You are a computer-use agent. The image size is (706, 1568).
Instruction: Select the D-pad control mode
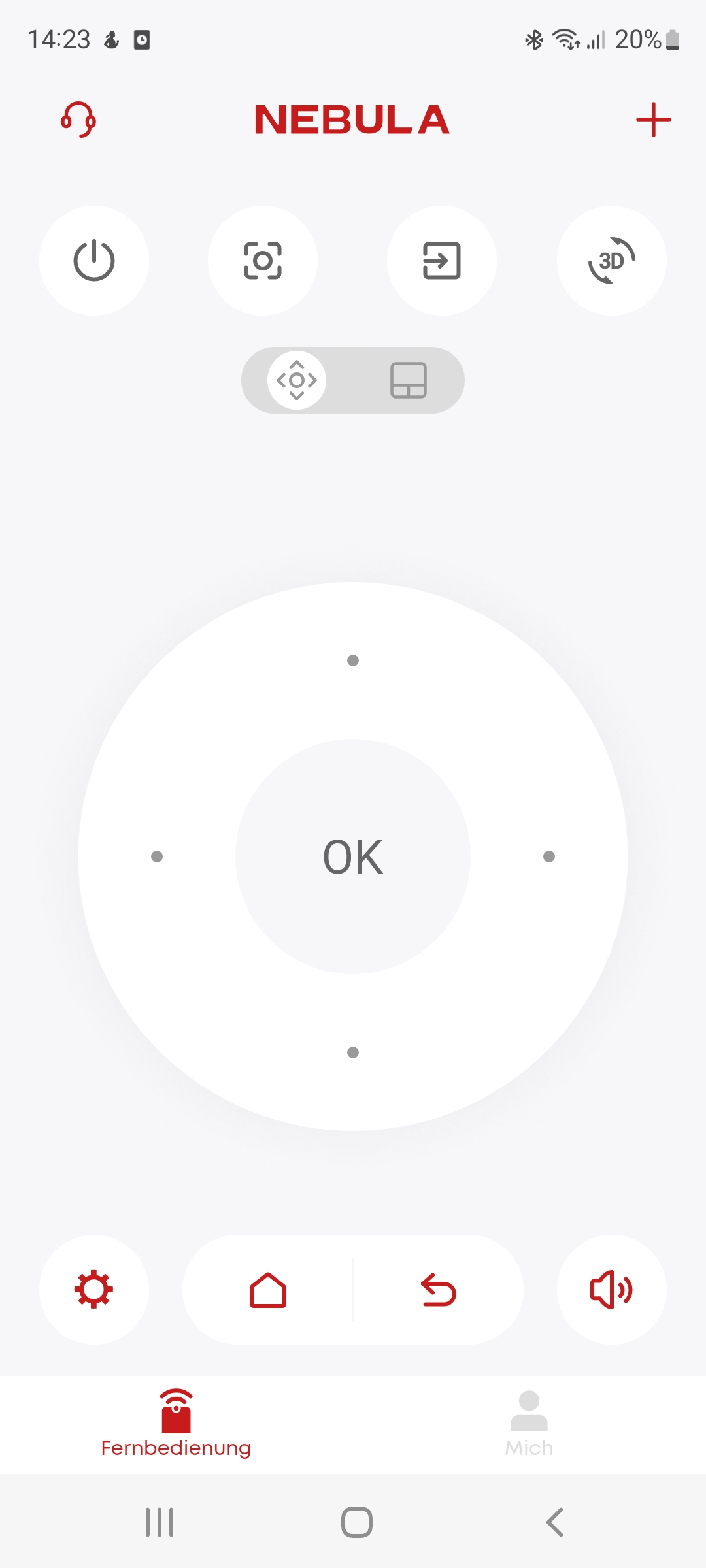point(297,380)
